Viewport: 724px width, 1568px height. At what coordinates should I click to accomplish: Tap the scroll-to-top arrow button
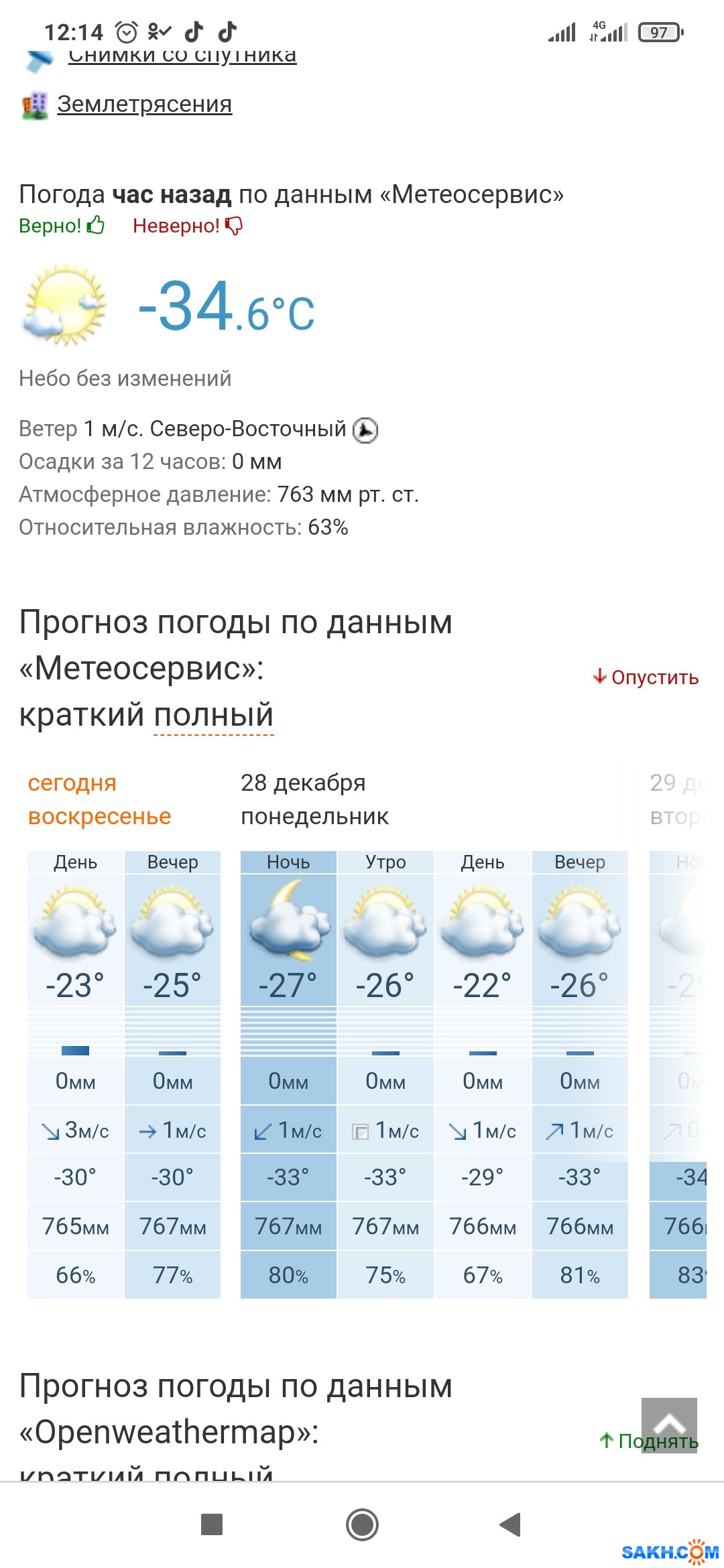point(669,1425)
